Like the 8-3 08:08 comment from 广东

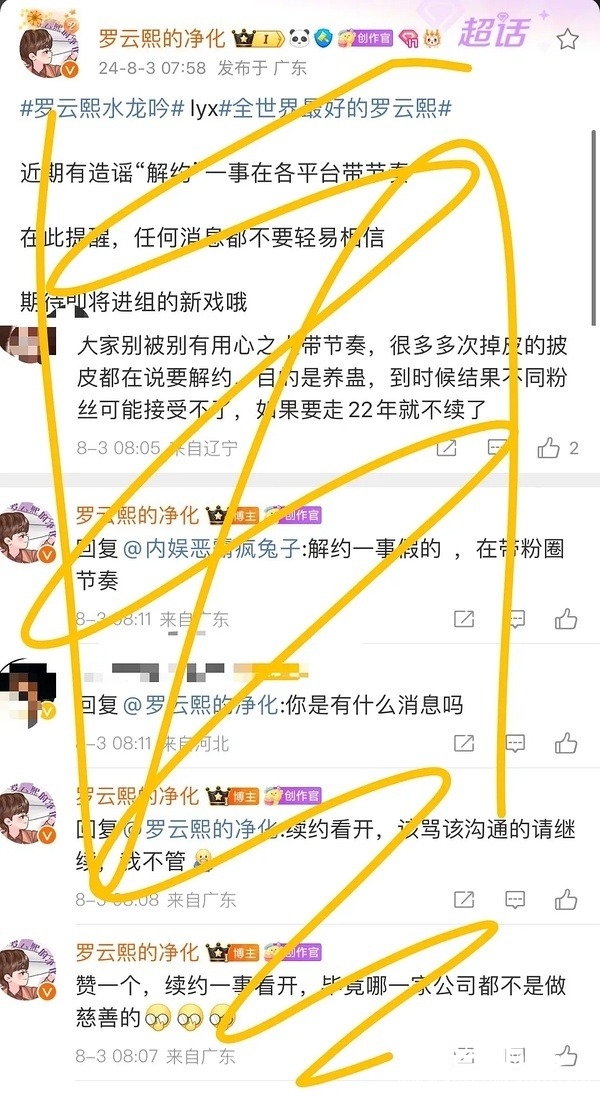pyautogui.click(x=566, y=898)
